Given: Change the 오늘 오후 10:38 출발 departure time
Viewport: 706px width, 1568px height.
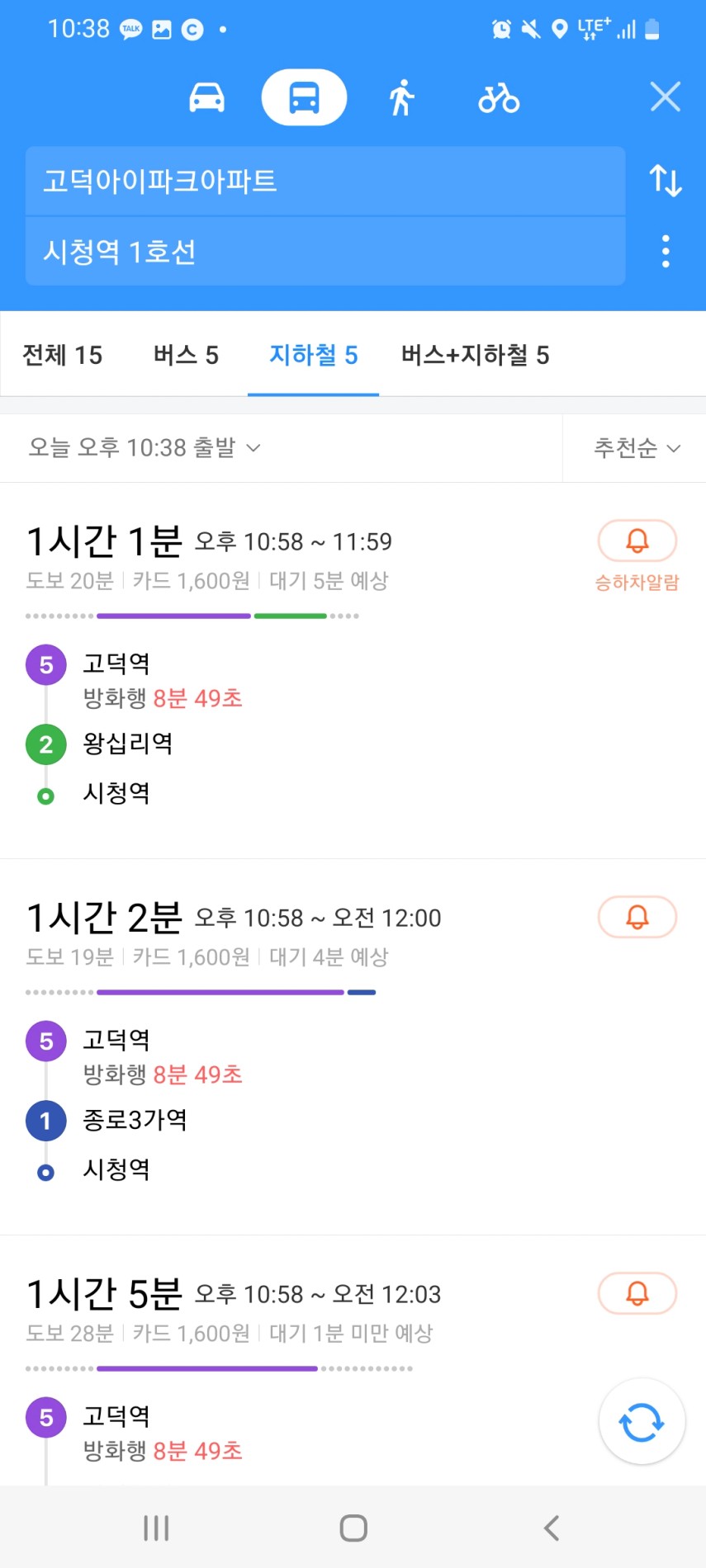Looking at the screenshot, I should coord(145,447).
